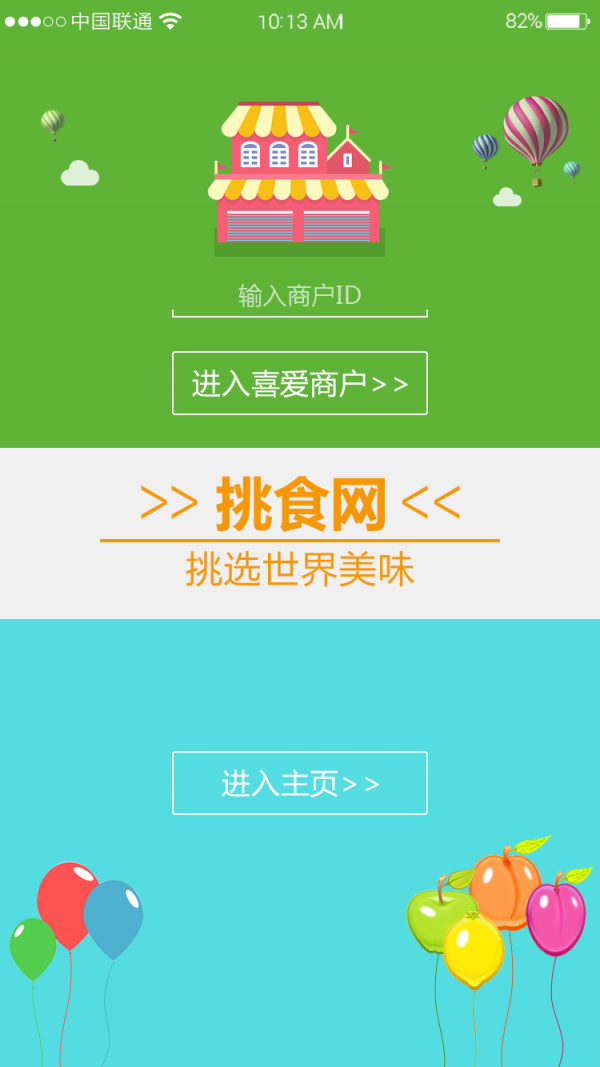Screen dimensions: 600x1067
Task: Tap the 输入商户ID input field
Action: (299, 297)
